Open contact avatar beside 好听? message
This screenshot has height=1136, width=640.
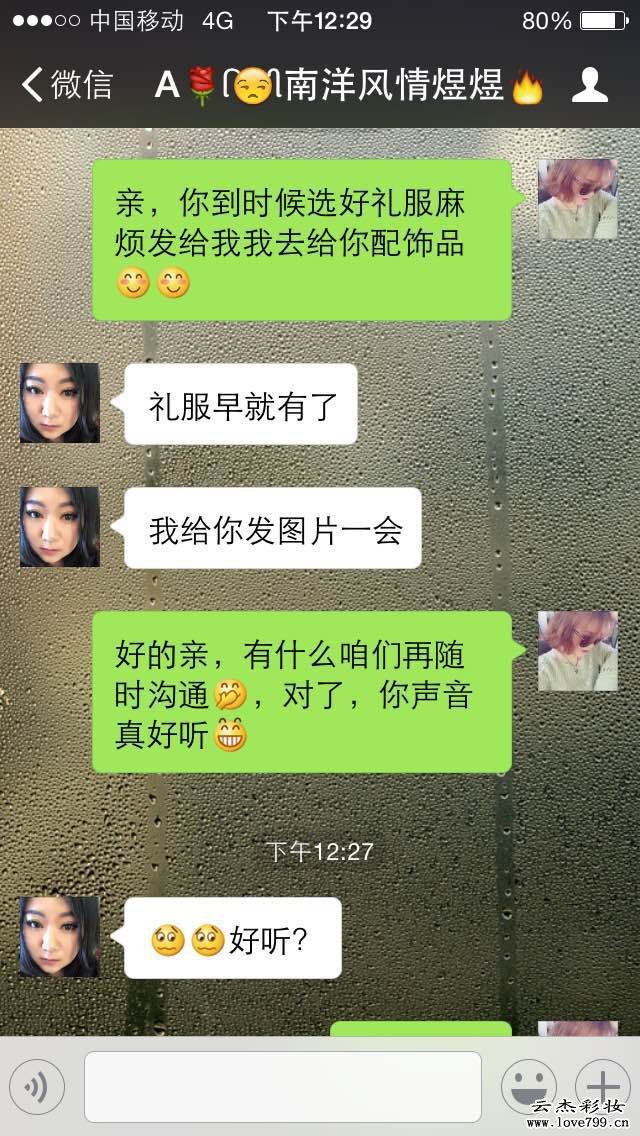pos(60,937)
